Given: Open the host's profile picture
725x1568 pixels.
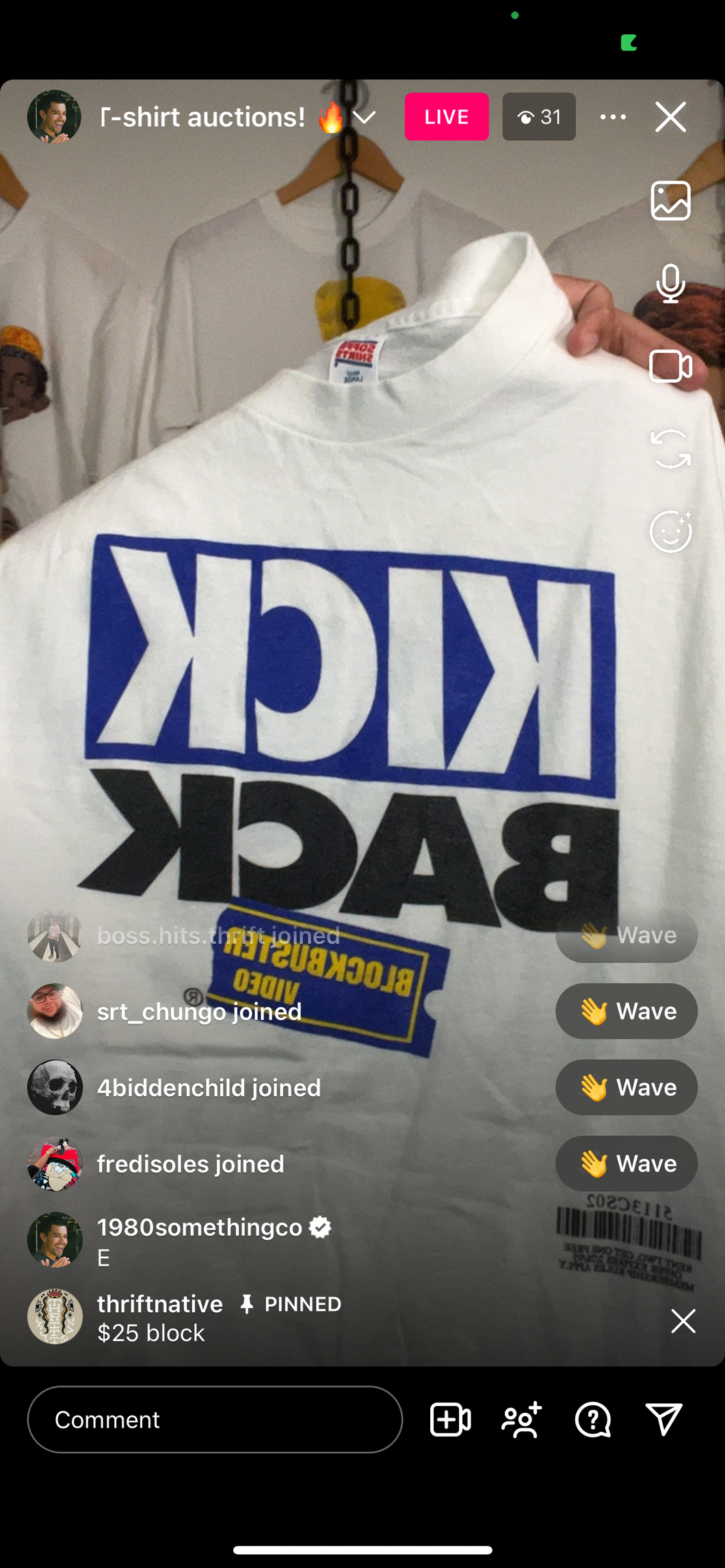Looking at the screenshot, I should click(54, 117).
